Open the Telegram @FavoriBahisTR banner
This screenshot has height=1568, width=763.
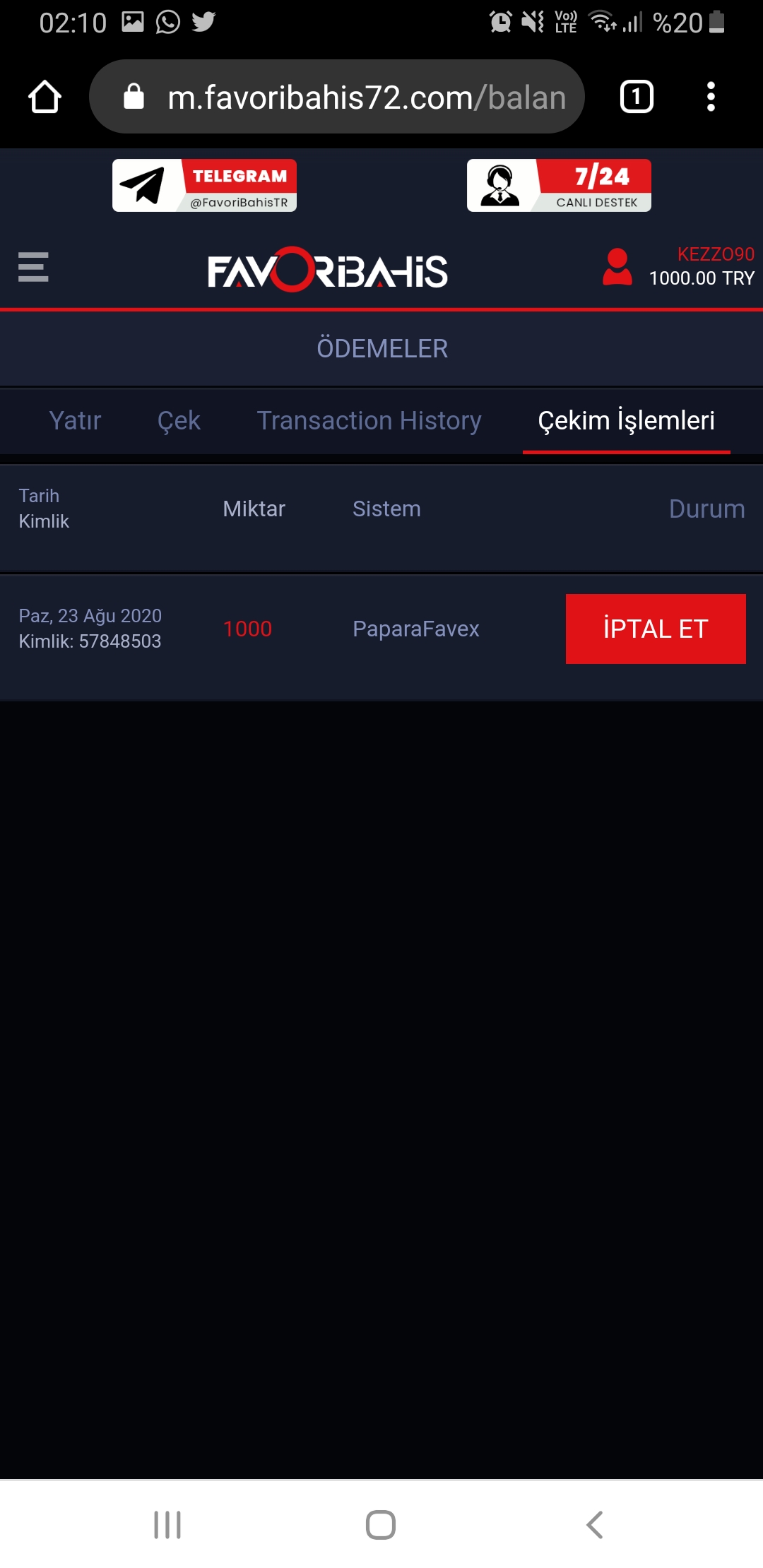(204, 186)
